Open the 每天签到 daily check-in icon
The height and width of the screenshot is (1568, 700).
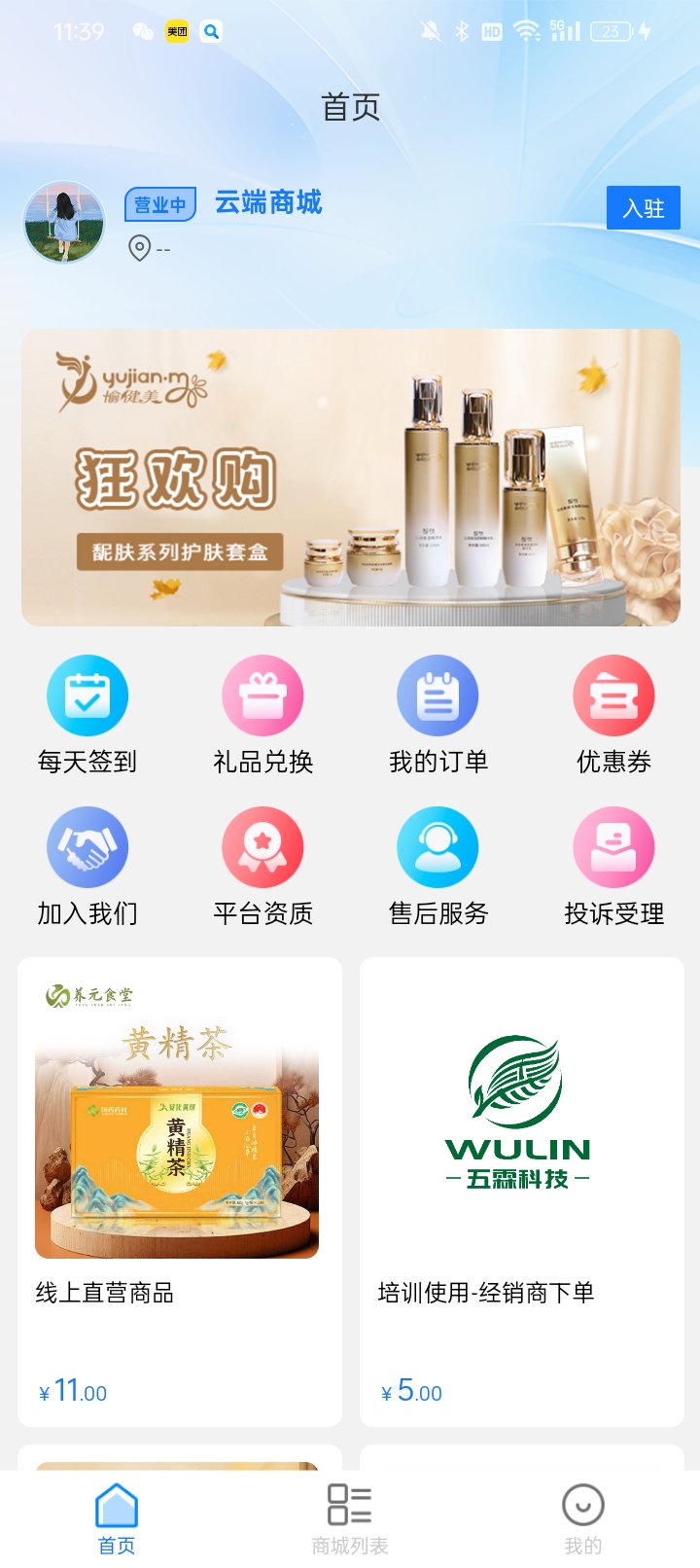coord(87,695)
